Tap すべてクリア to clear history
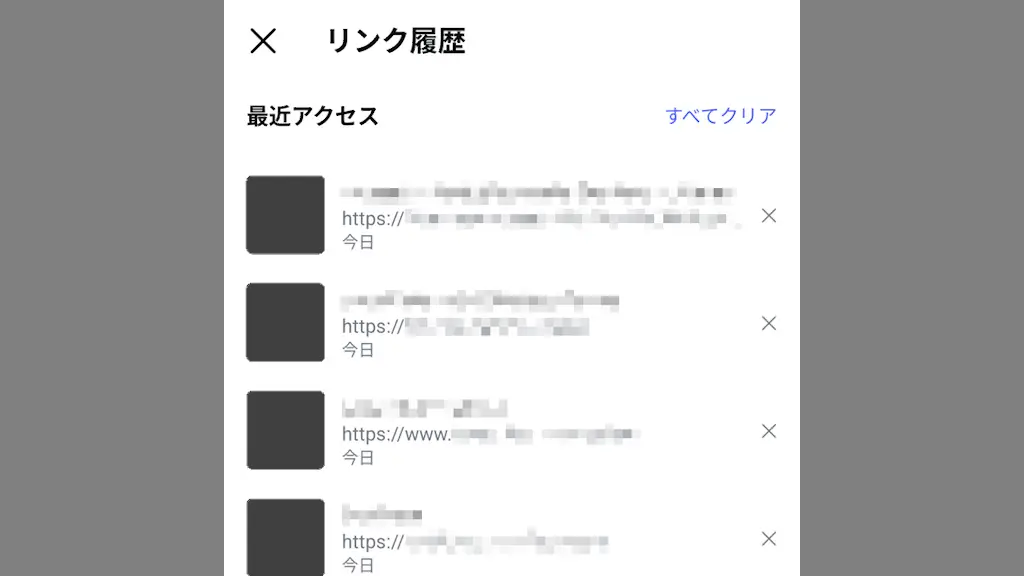The height and width of the screenshot is (576, 1024). click(x=721, y=116)
